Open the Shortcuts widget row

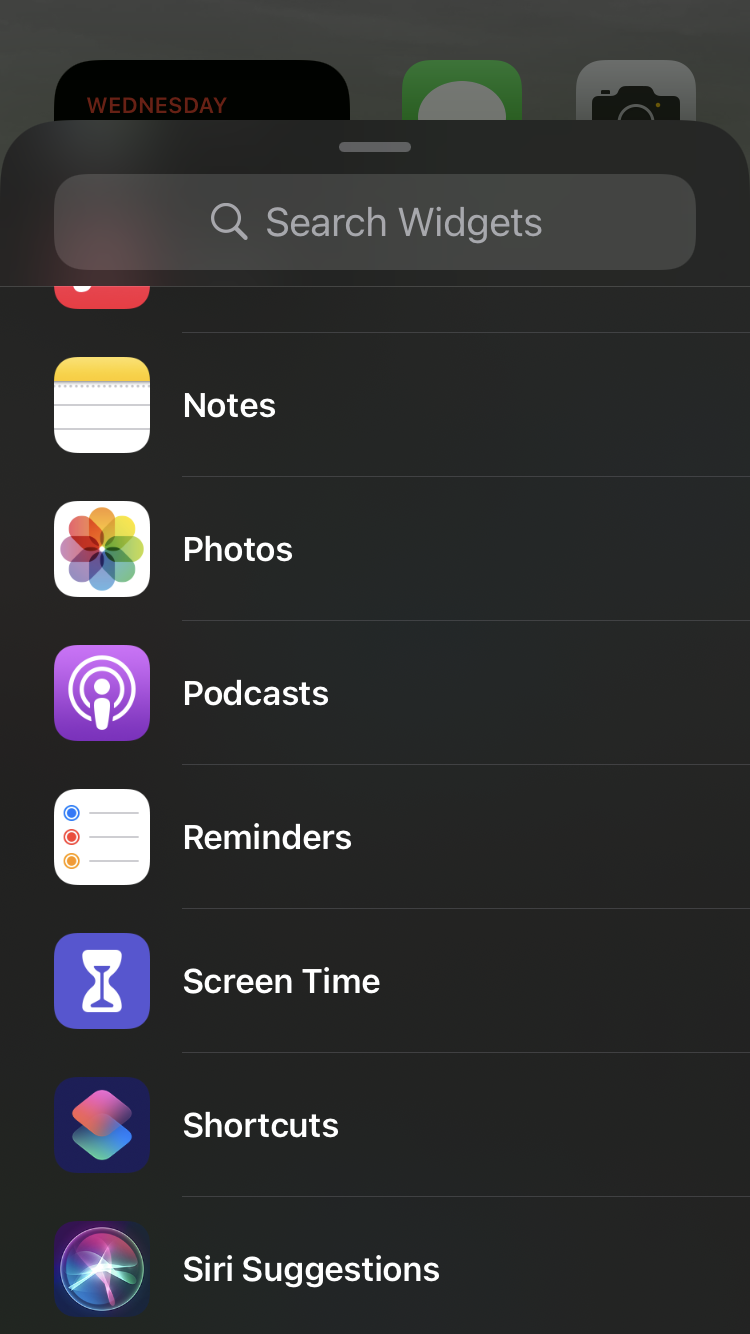[375, 1125]
